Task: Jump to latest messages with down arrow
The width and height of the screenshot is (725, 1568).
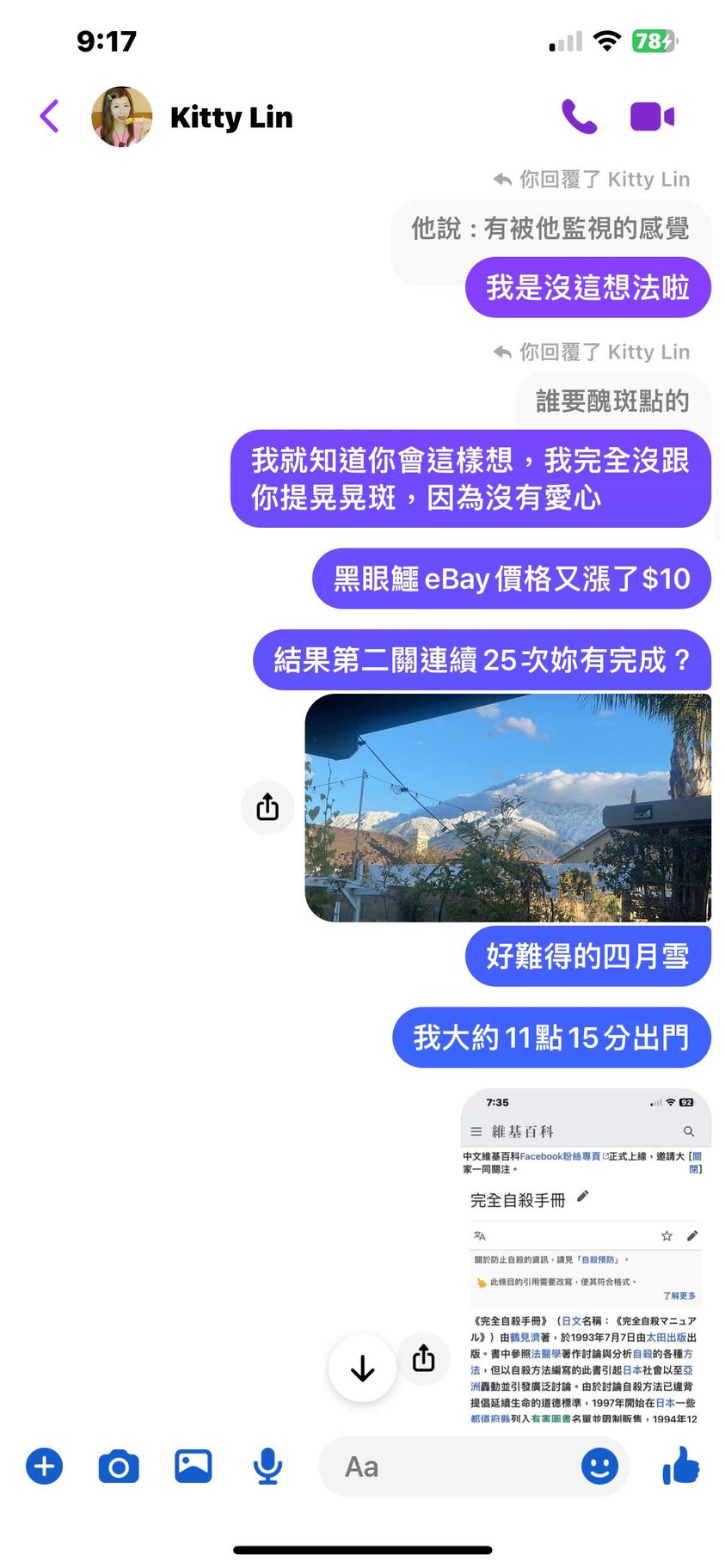Action: tap(362, 1368)
